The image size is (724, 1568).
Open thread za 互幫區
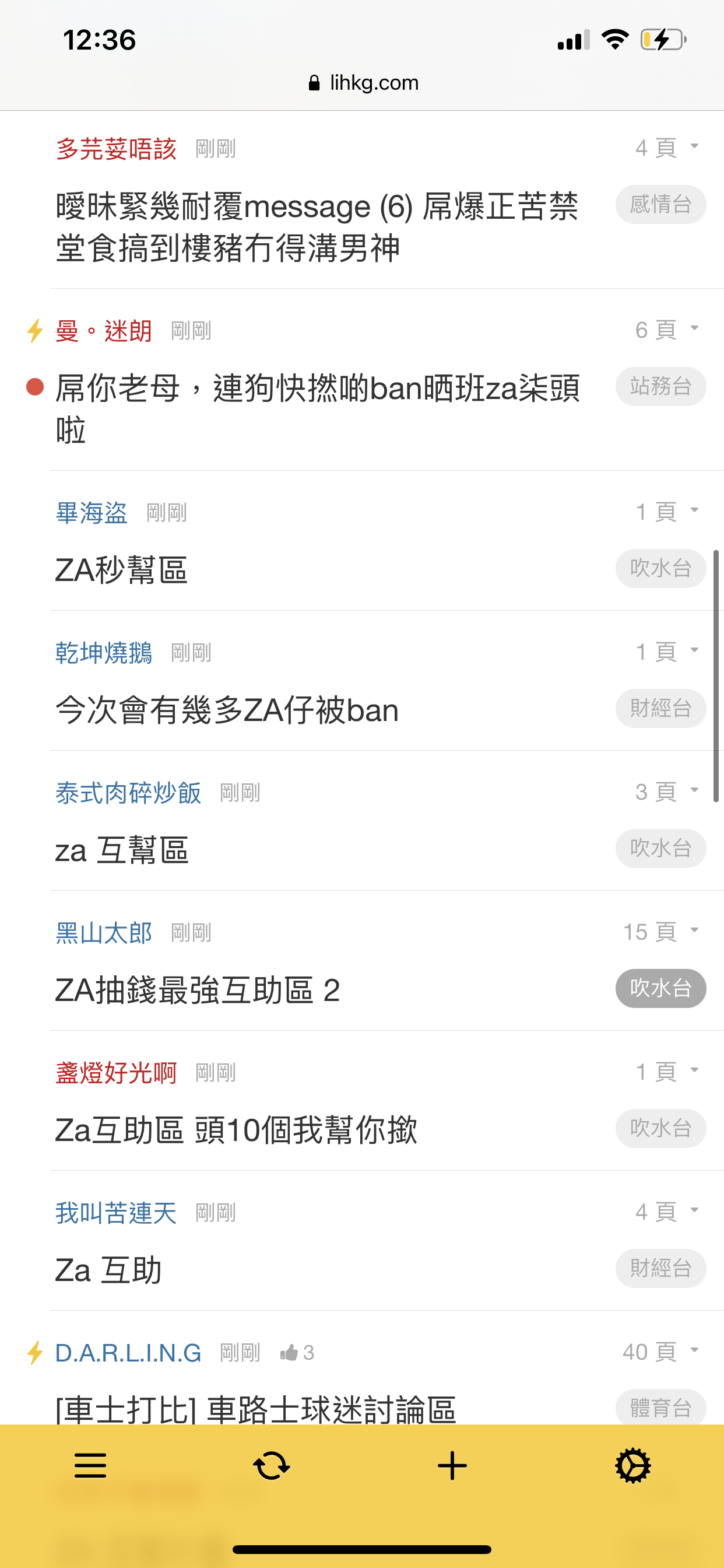pos(122,850)
